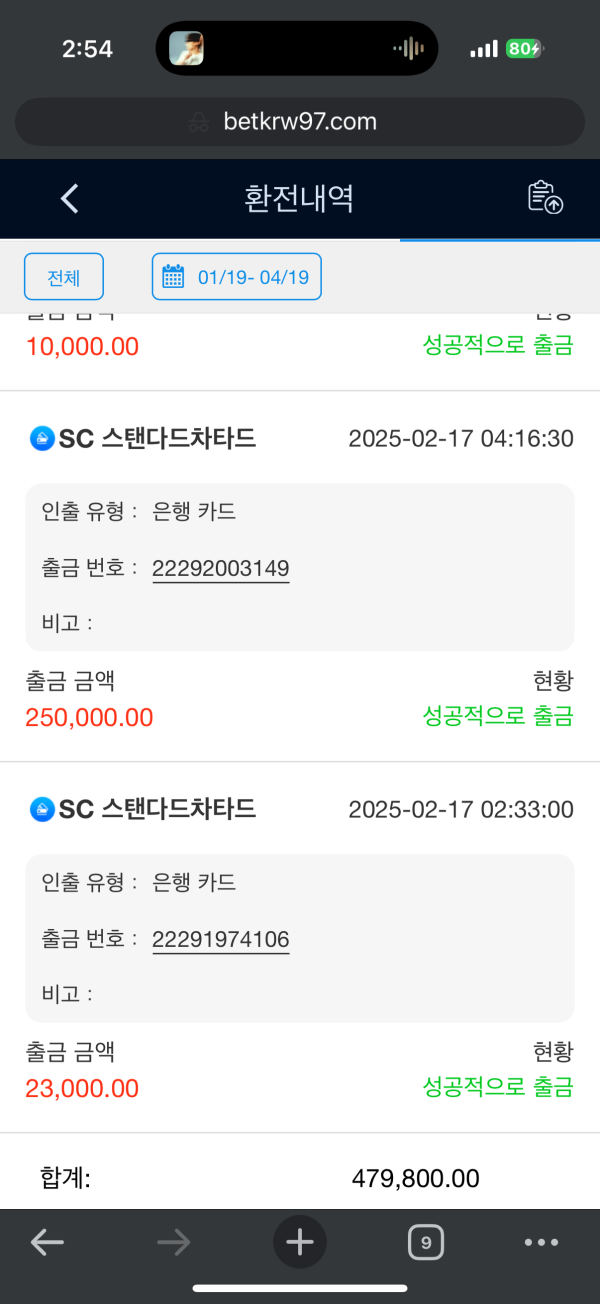600x1304 pixels.
Task: Tap withdrawal number 22292003149
Action: click(x=220, y=569)
